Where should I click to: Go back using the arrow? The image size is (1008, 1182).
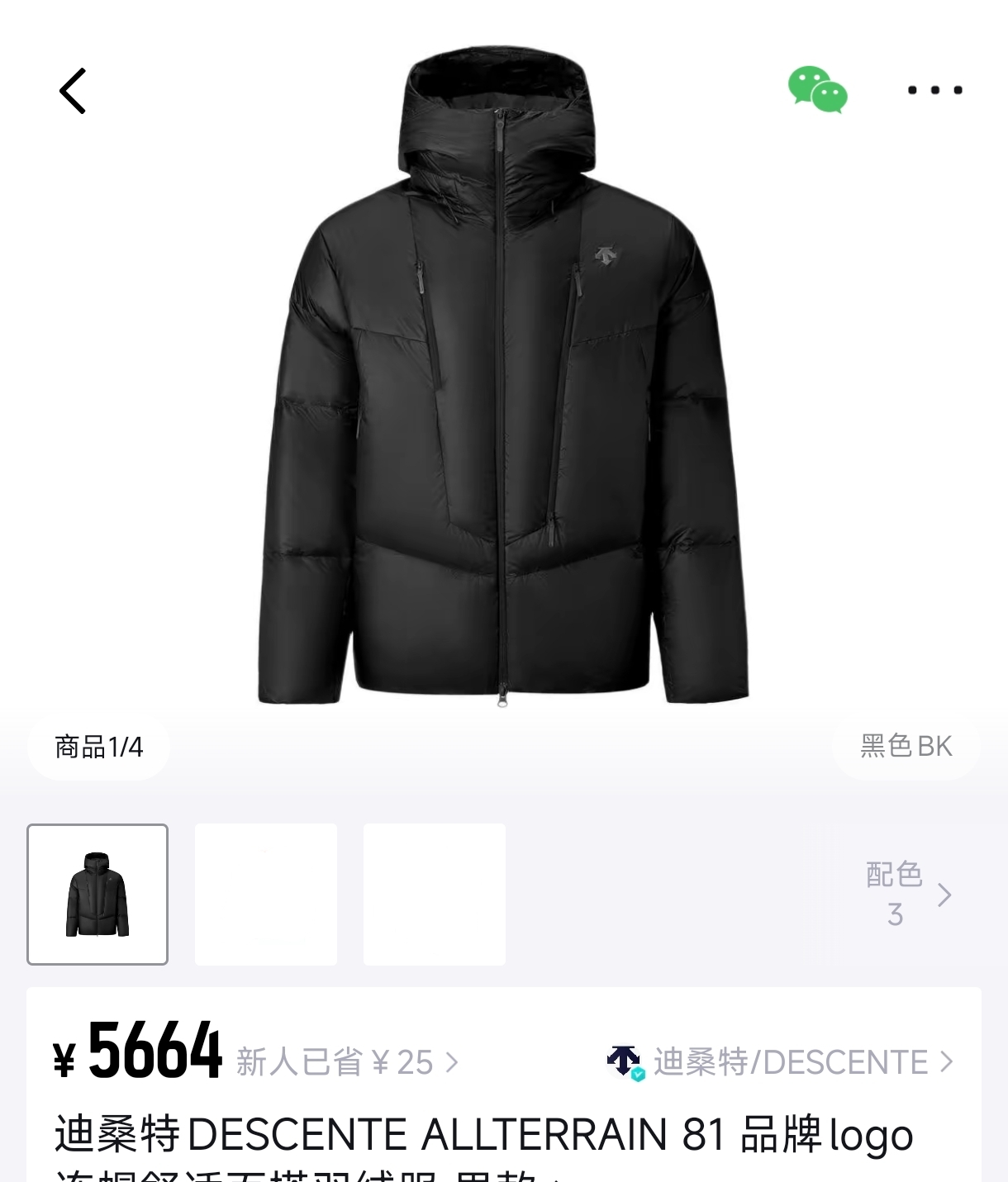(73, 91)
